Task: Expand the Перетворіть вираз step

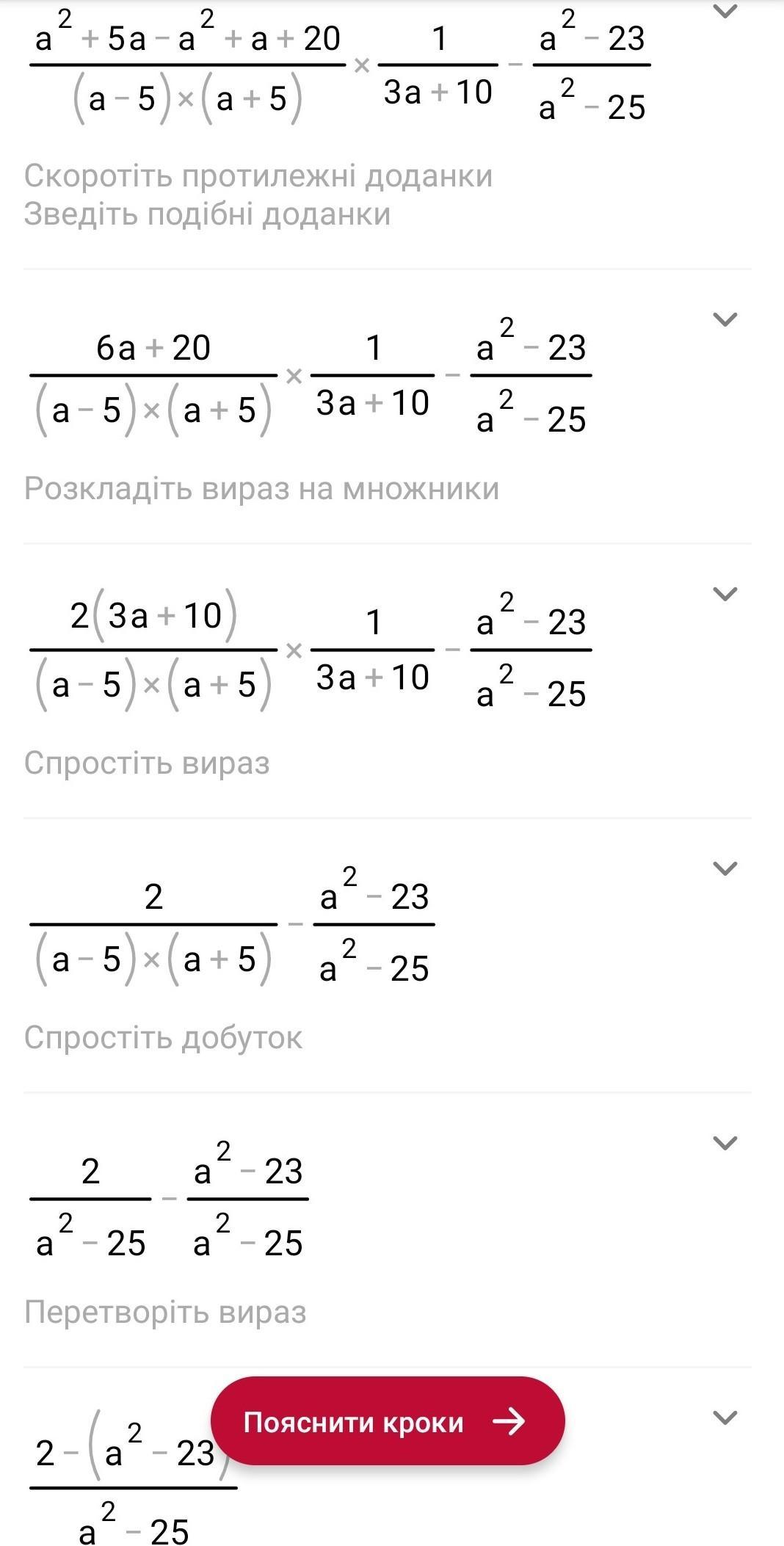Action: (725, 1143)
